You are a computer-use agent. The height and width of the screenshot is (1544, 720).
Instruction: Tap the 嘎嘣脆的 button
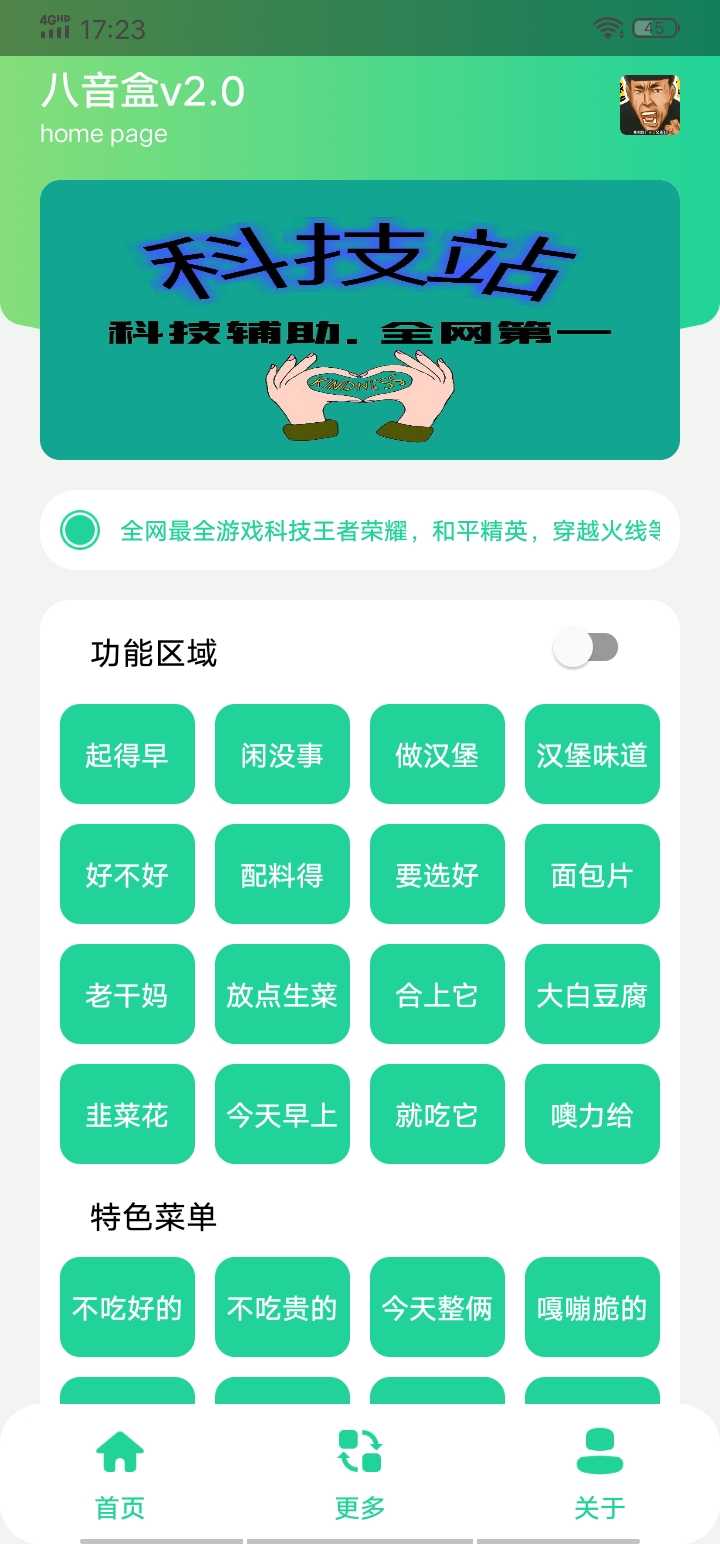point(592,1307)
